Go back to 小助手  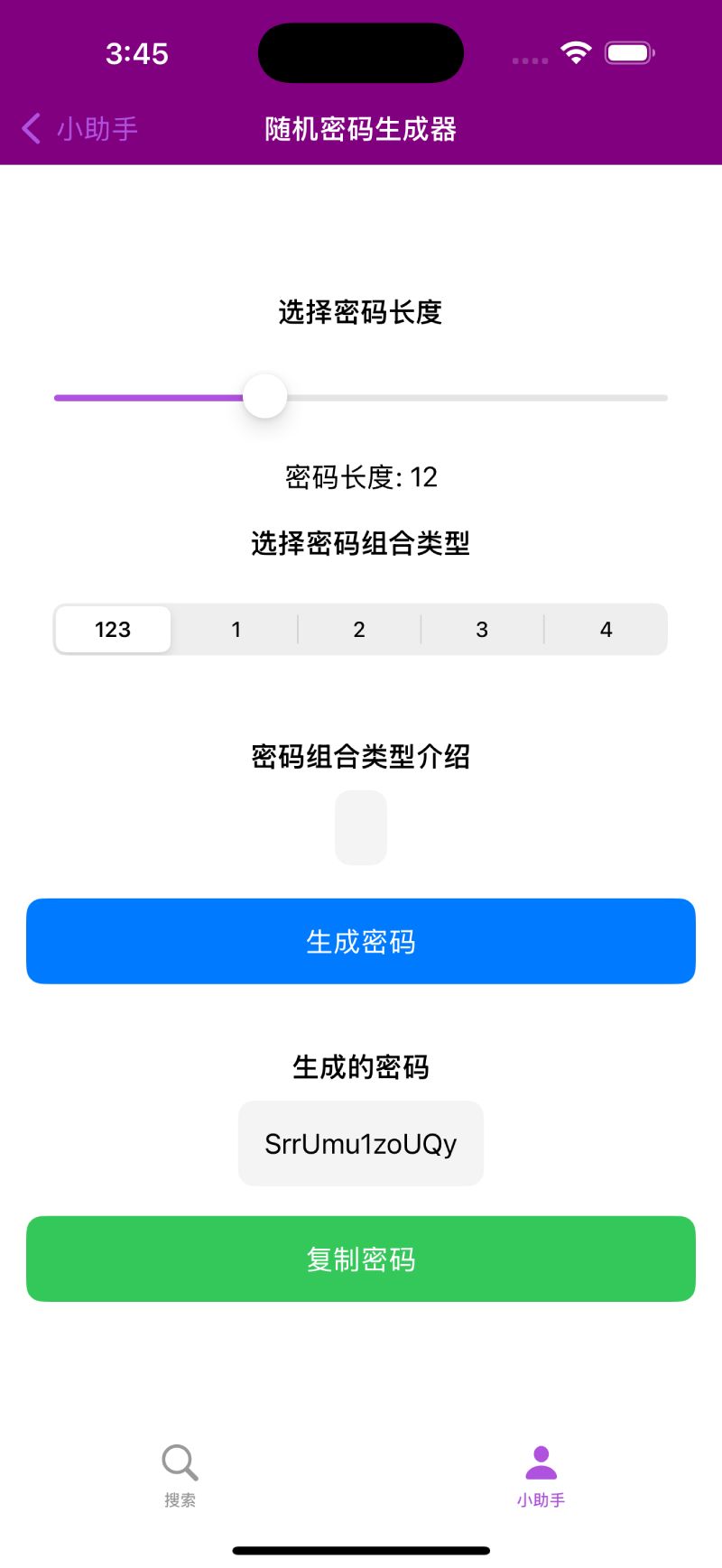click(x=79, y=129)
